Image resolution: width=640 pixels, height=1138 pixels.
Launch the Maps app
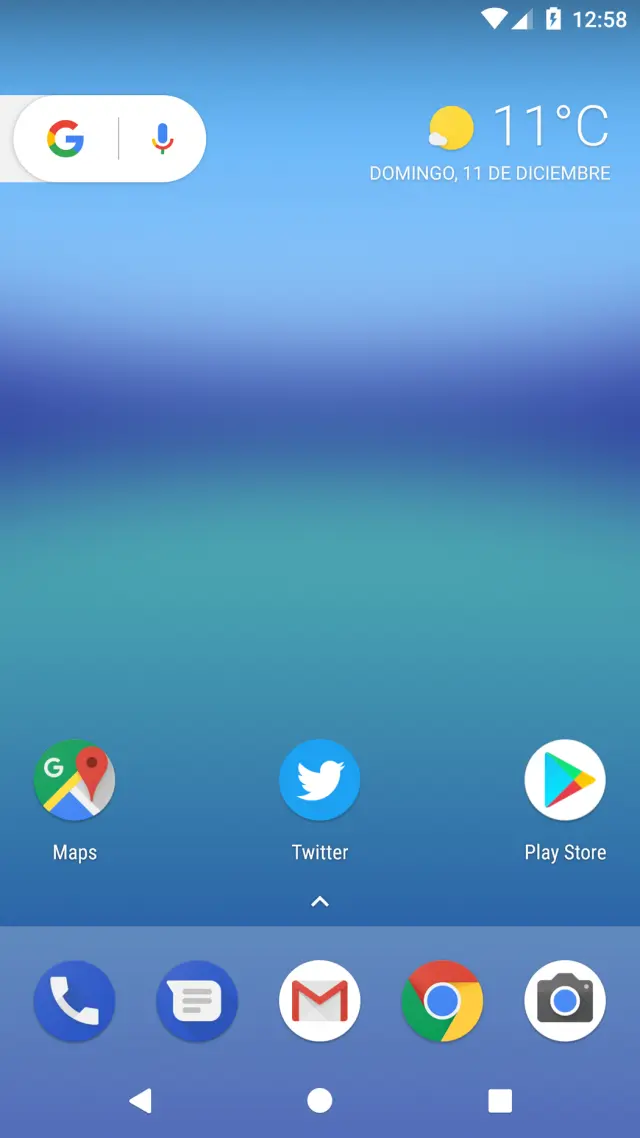pyautogui.click(x=75, y=780)
